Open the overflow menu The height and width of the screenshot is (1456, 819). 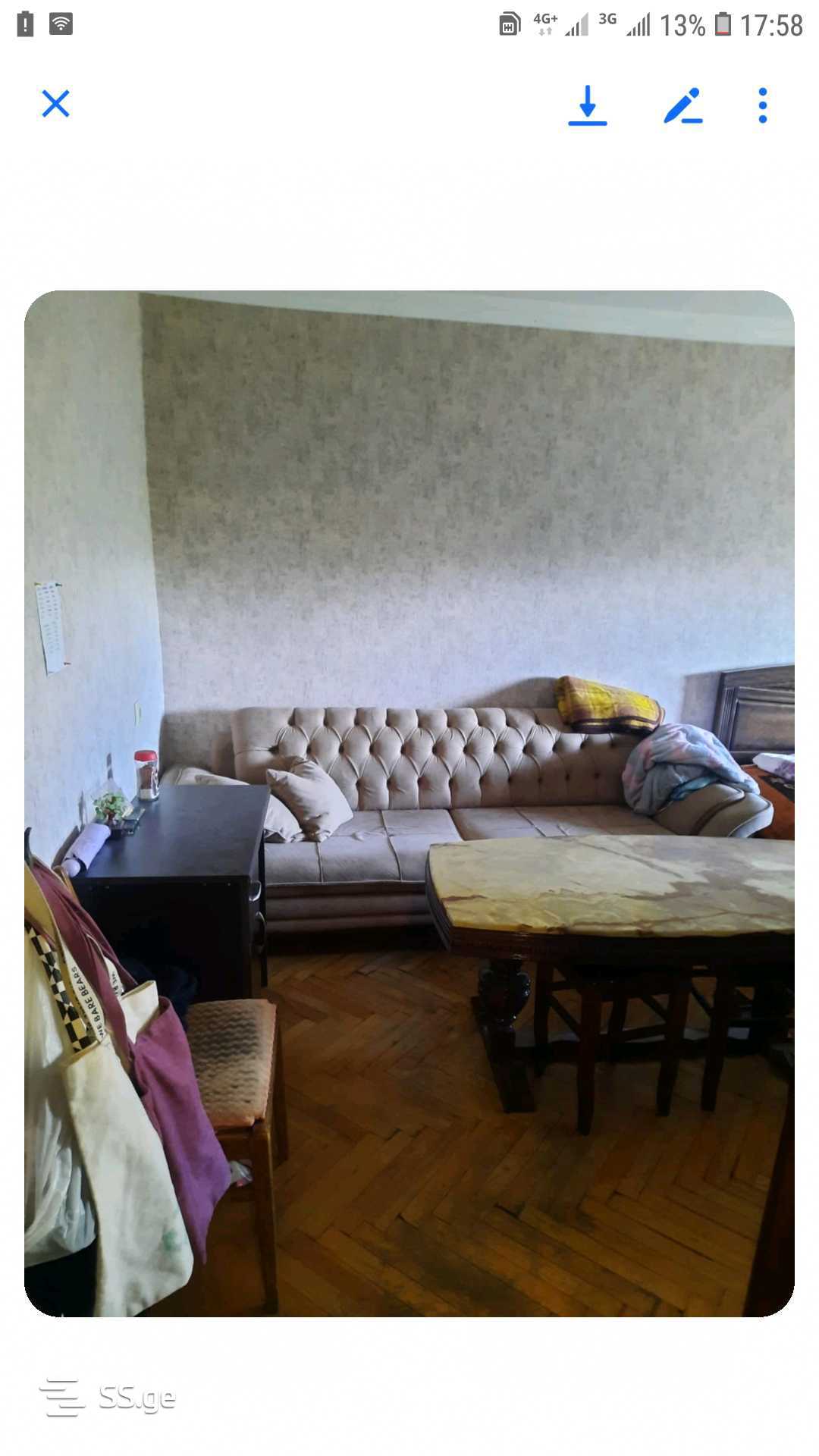click(x=763, y=105)
